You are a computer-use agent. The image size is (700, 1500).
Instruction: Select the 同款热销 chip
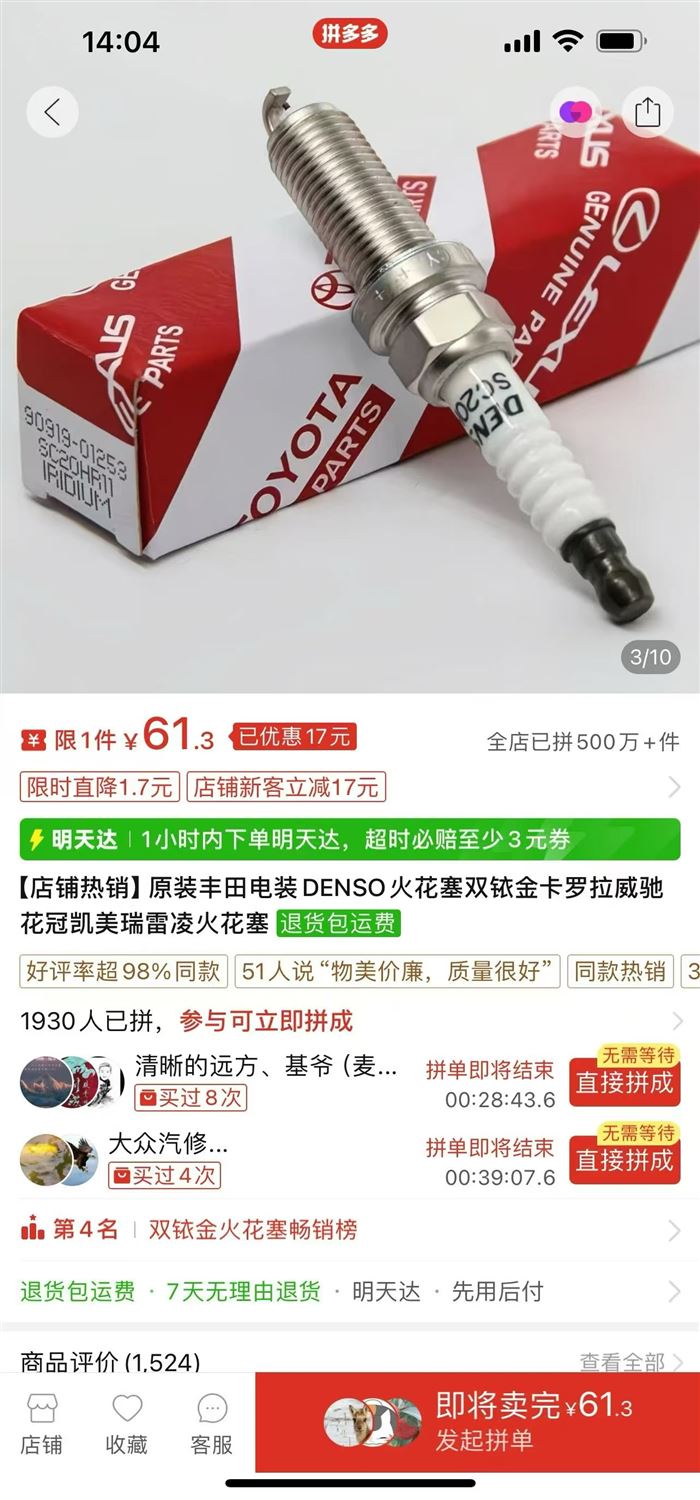[620, 971]
